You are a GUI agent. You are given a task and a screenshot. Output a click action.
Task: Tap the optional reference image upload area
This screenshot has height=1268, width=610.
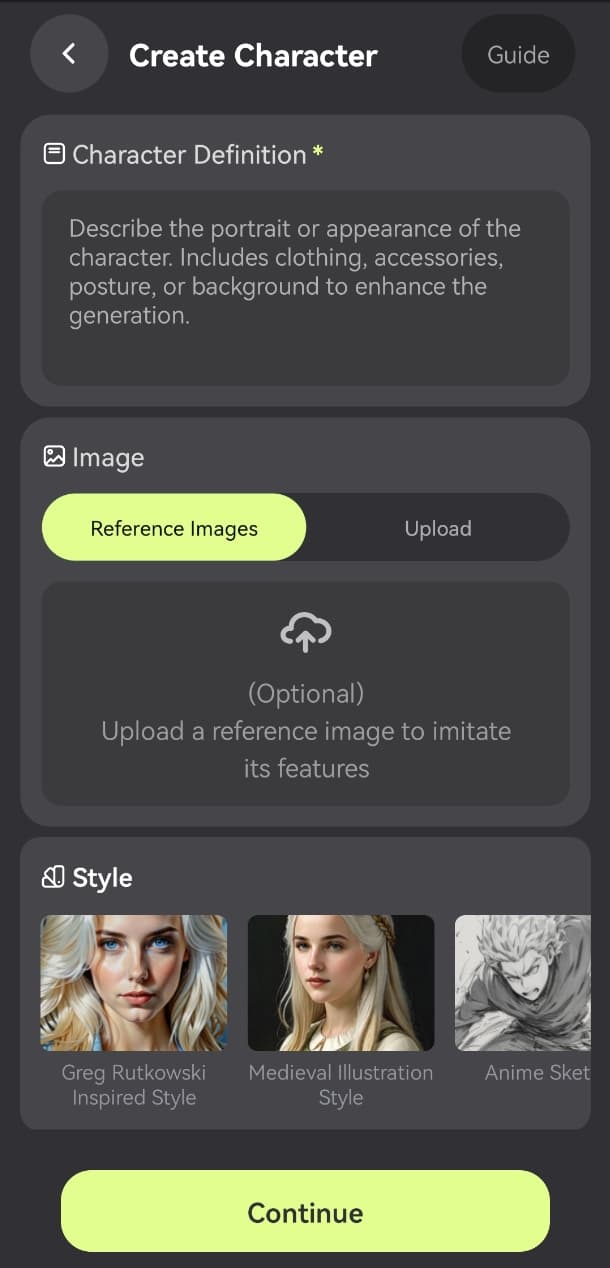[x=305, y=694]
